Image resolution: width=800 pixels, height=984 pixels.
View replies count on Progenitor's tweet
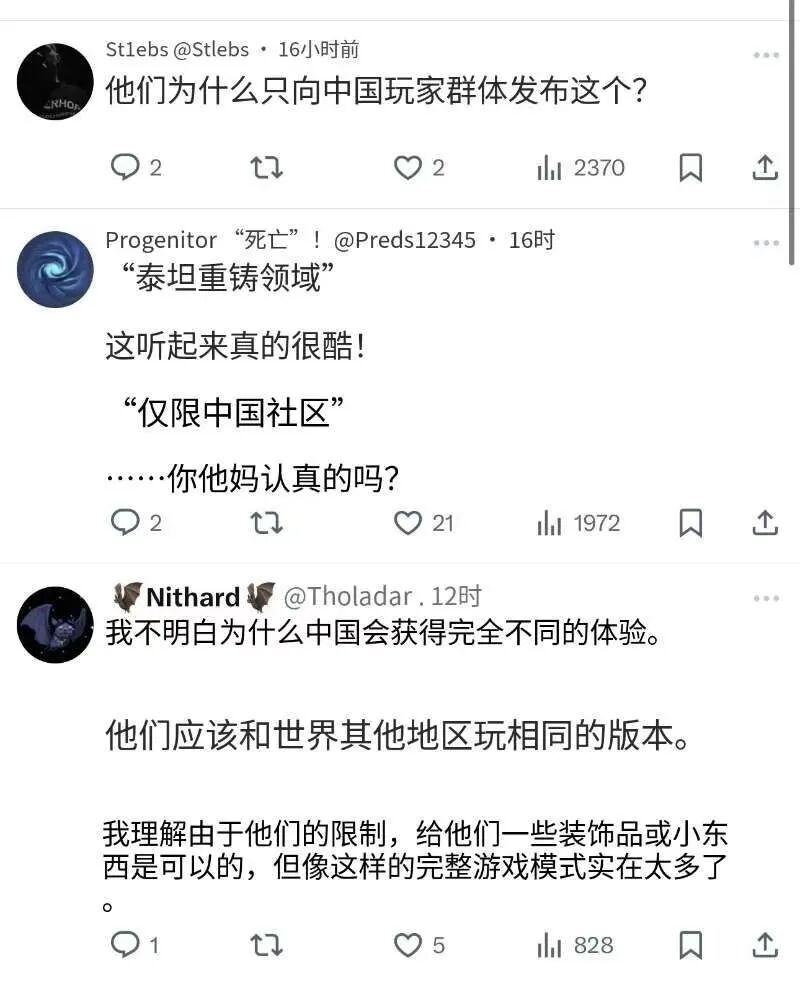(140, 521)
